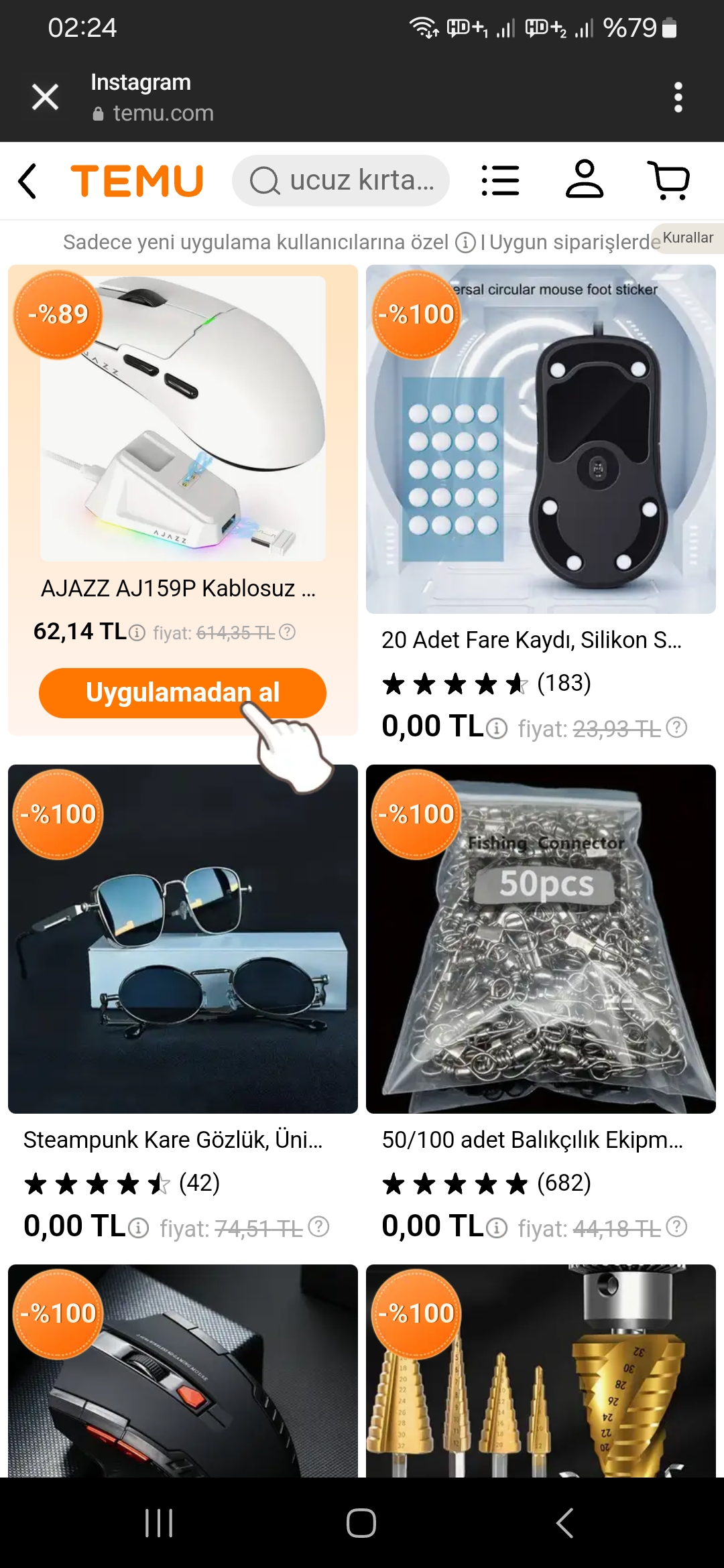Tap the question mark next to 23,93 TL
724x1568 pixels.
[677, 727]
